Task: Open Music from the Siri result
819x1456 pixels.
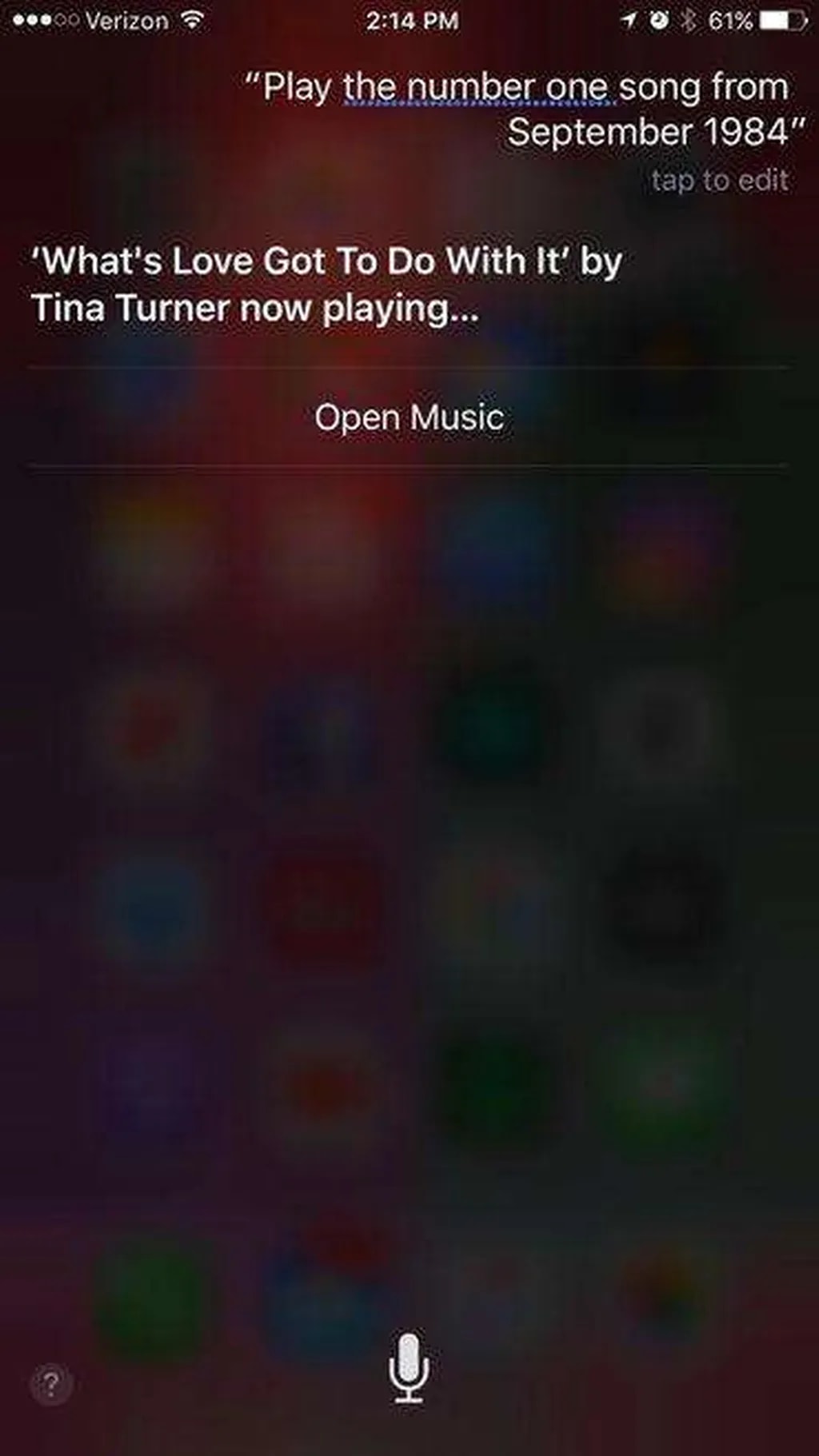Action: click(x=409, y=417)
